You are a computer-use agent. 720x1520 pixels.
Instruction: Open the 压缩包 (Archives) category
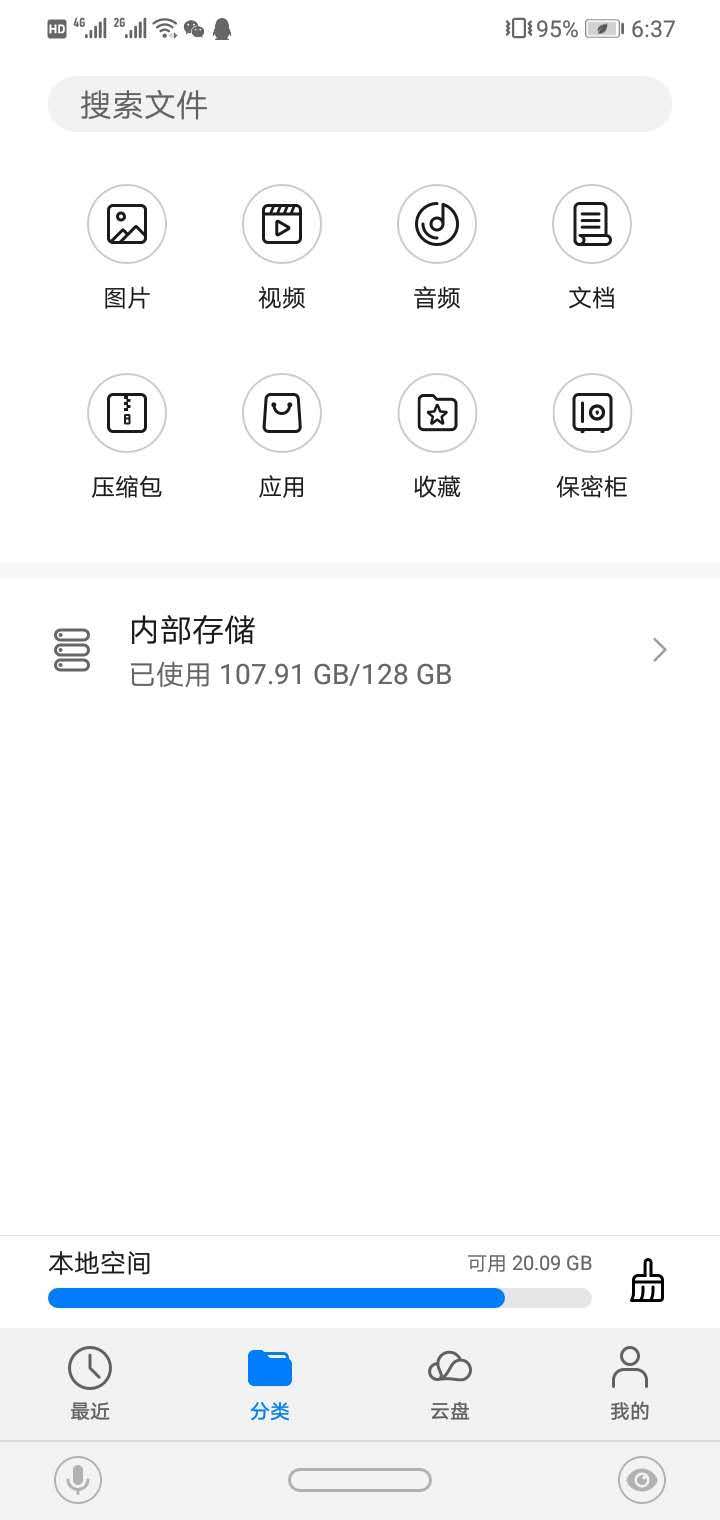coord(126,413)
